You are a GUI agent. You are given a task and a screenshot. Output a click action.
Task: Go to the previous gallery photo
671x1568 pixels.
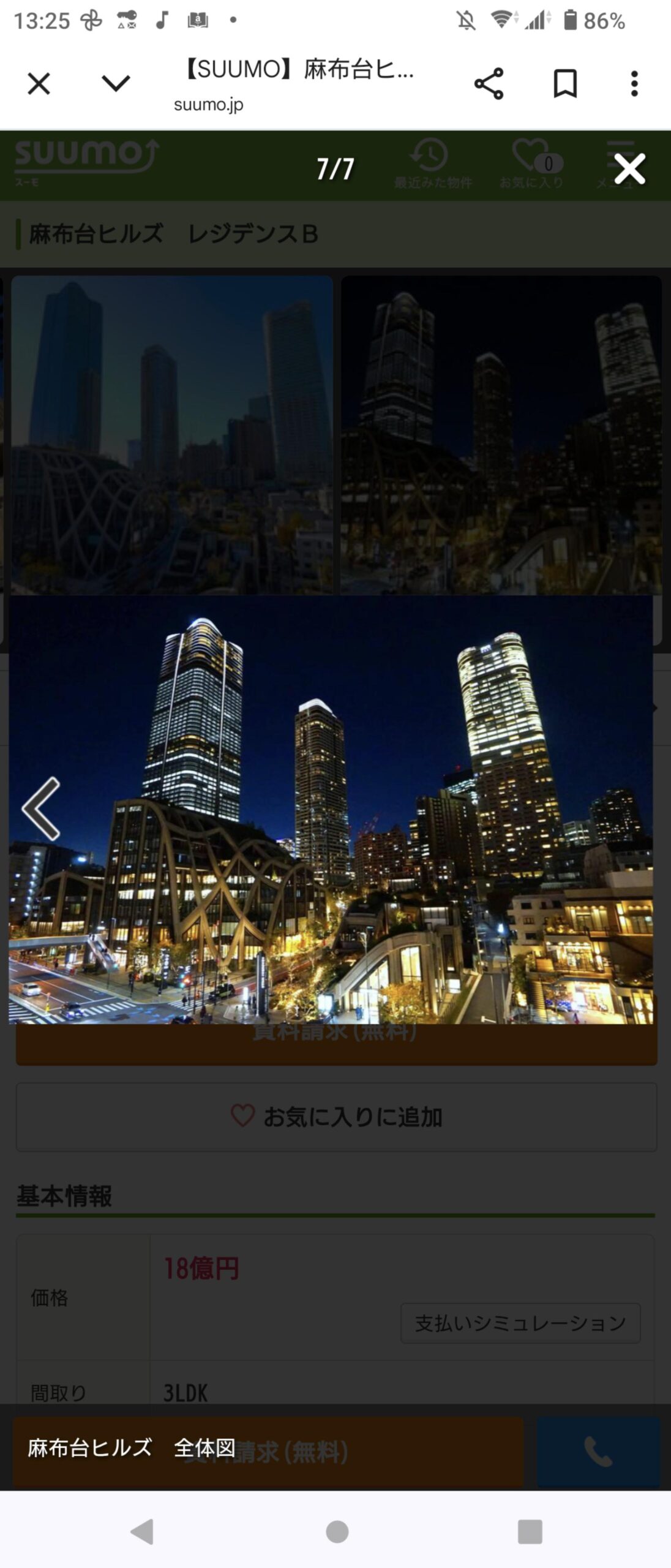pyautogui.click(x=41, y=809)
